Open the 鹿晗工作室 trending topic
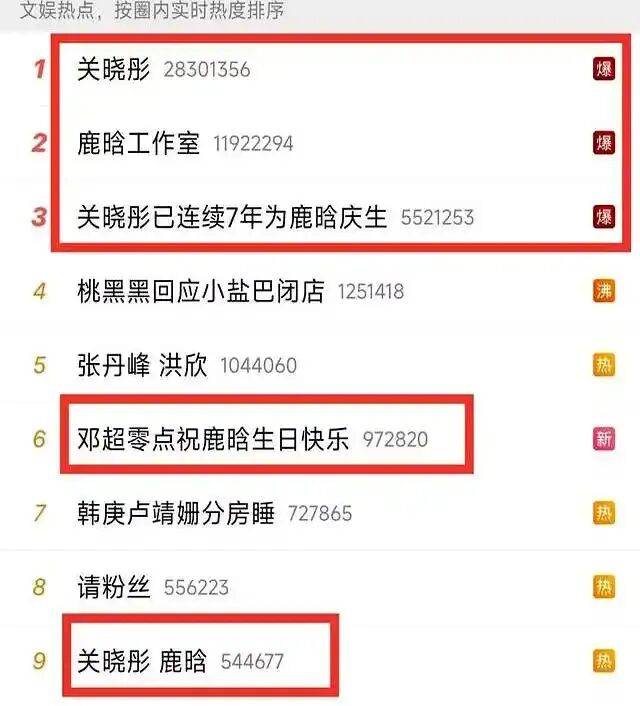 pos(139,143)
